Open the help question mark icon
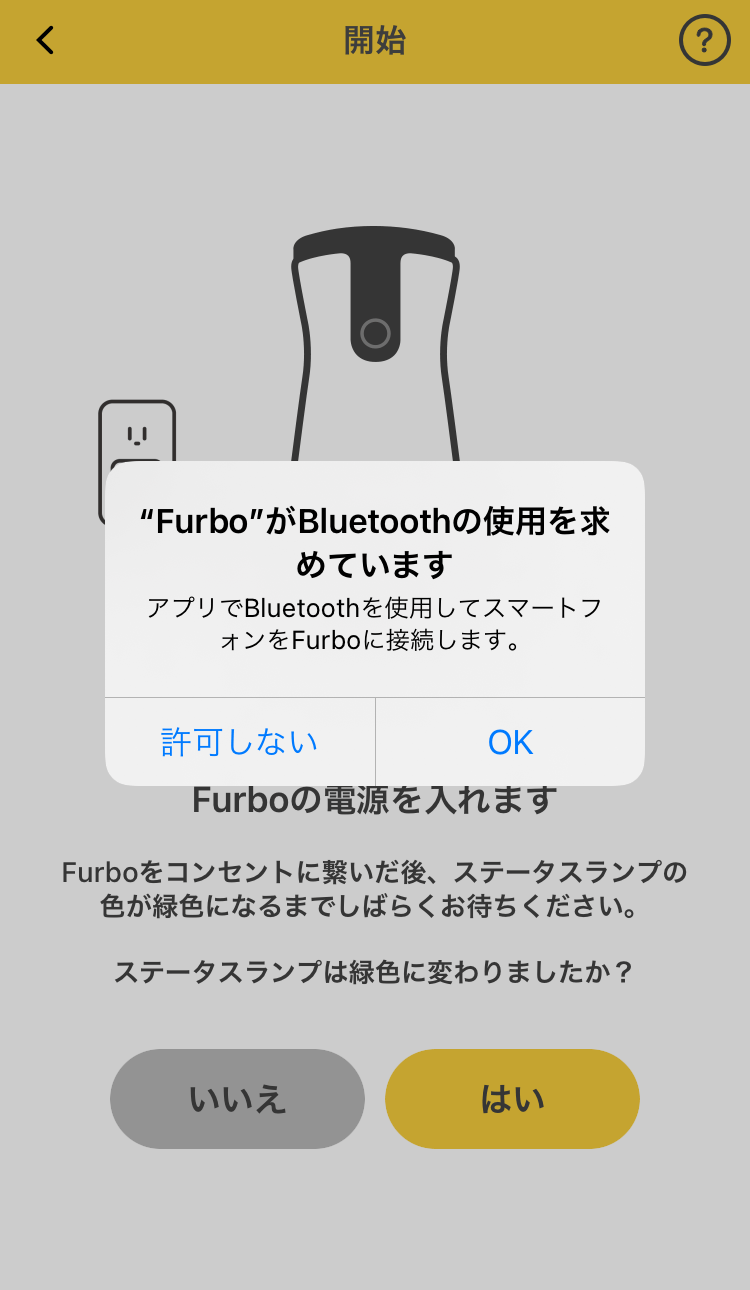Viewport: 750px width, 1290px height. pyautogui.click(x=705, y=41)
